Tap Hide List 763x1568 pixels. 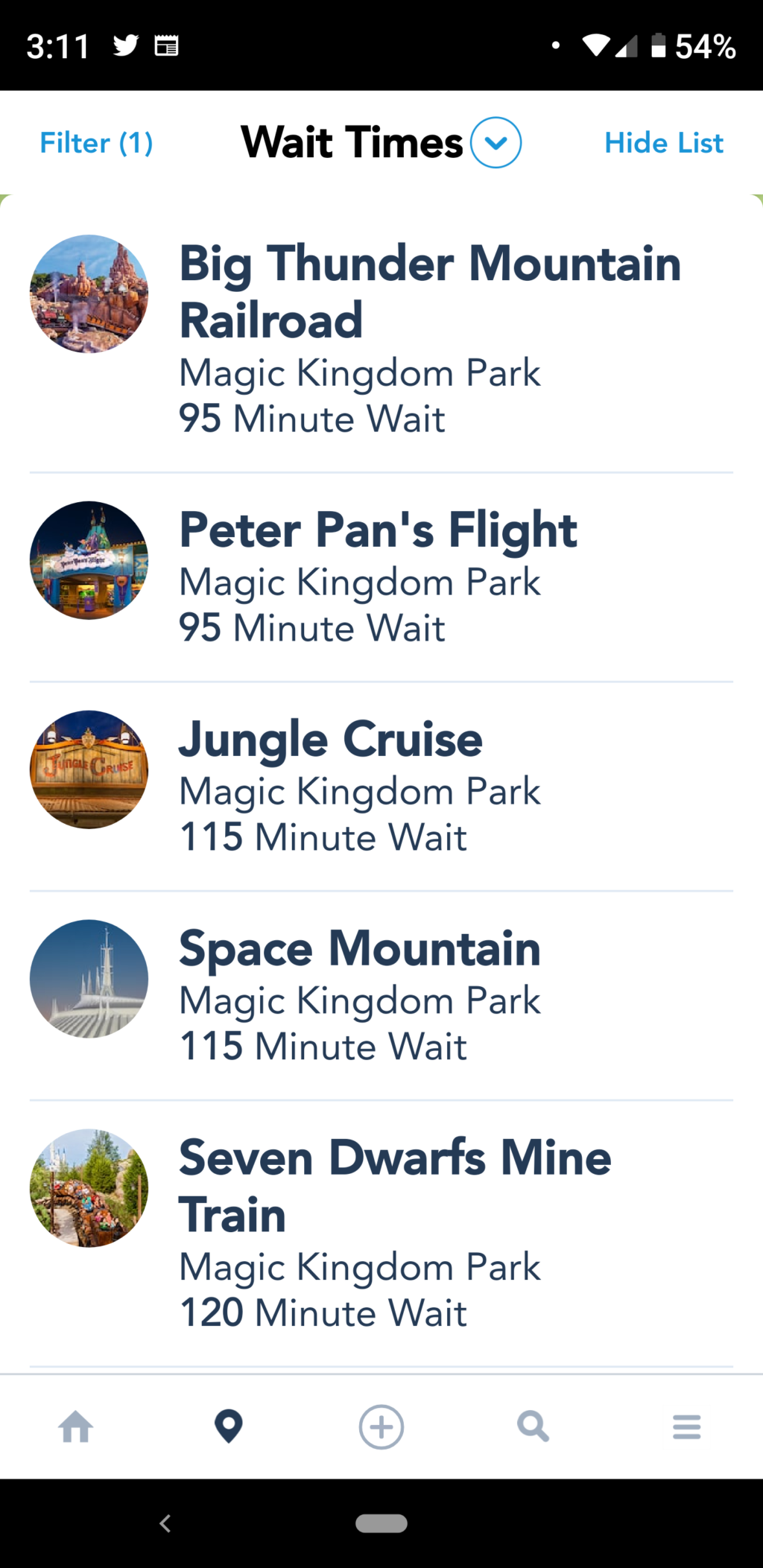(x=664, y=143)
